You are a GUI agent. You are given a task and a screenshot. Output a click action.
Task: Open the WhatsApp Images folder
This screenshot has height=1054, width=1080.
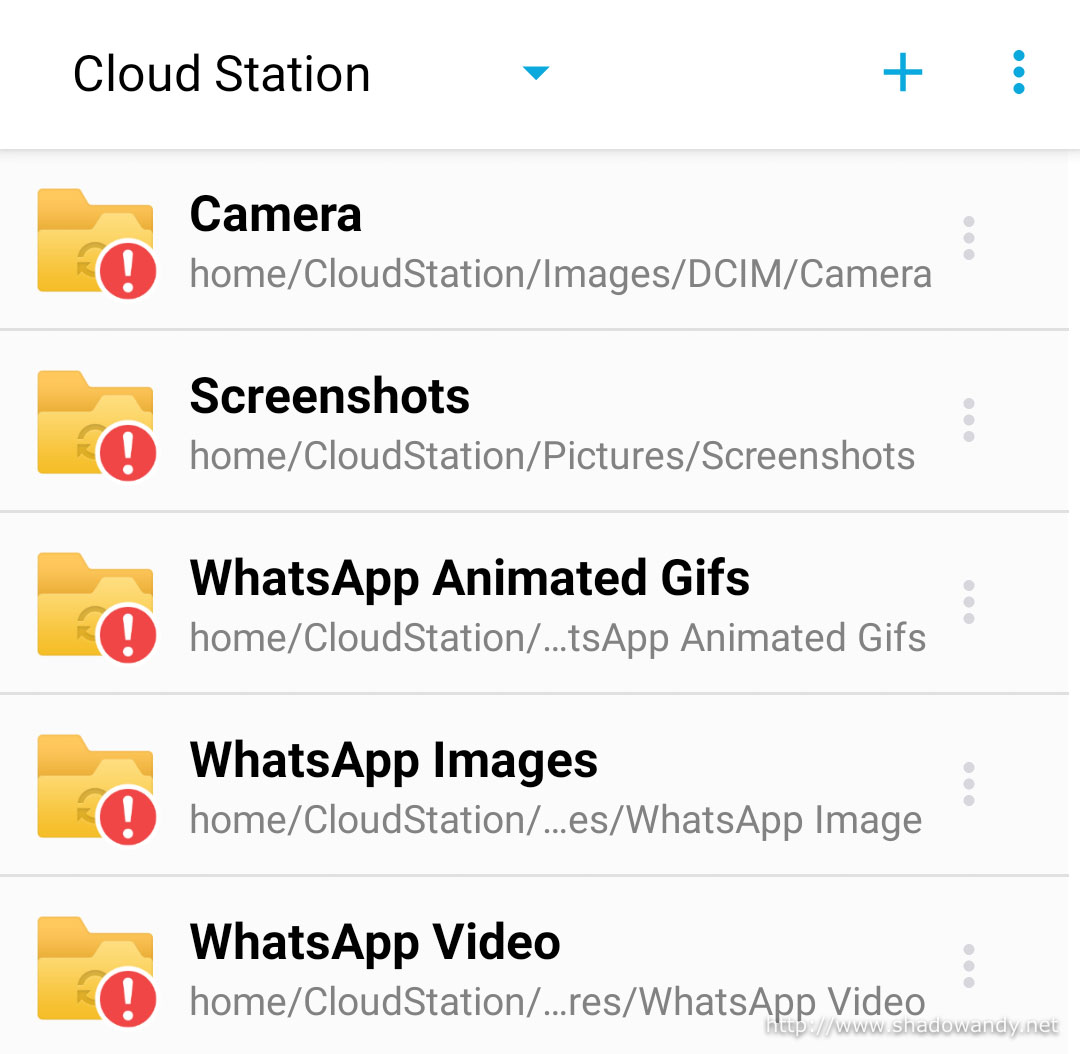click(x=500, y=788)
